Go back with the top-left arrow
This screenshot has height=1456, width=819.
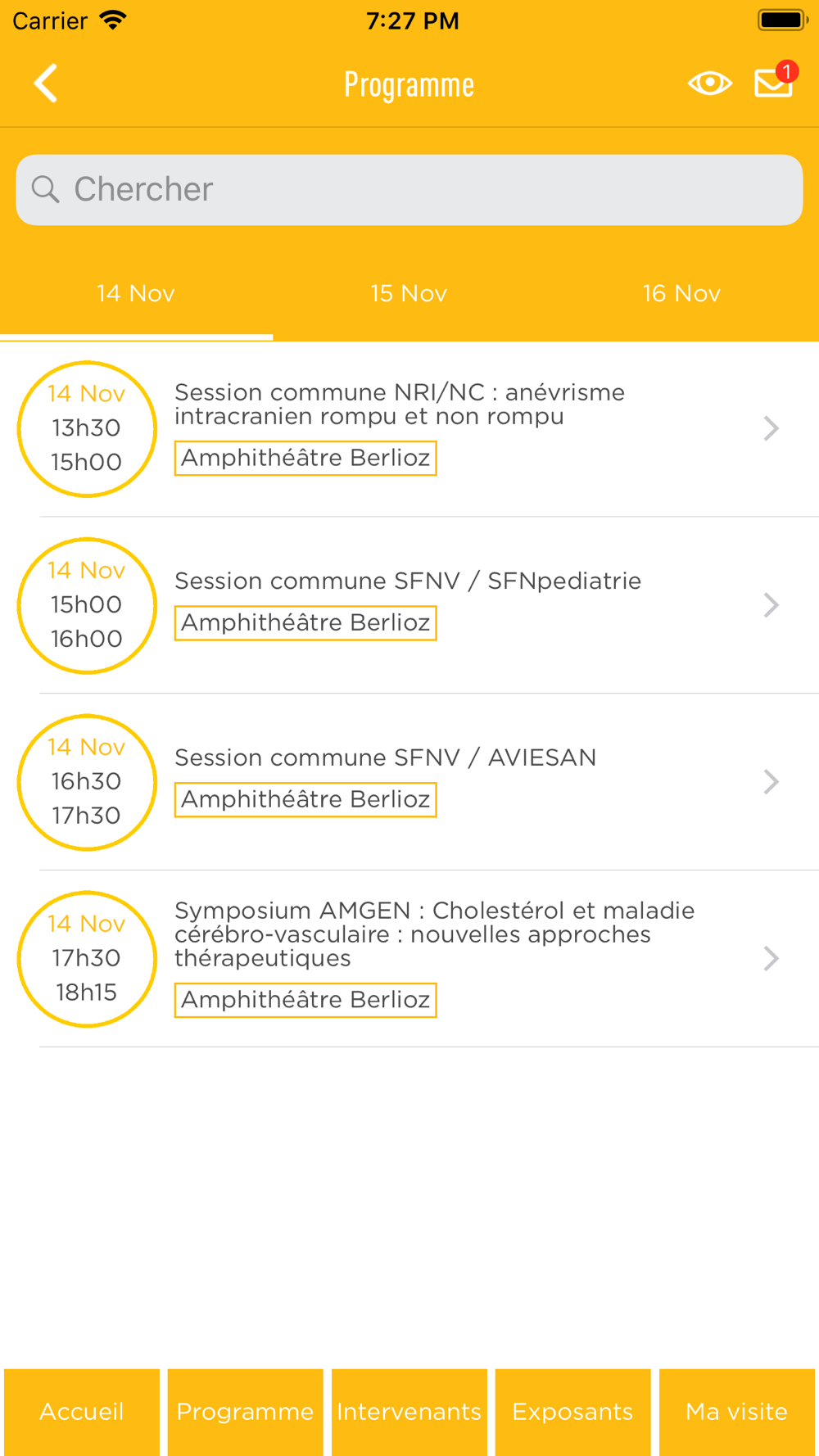(46, 84)
